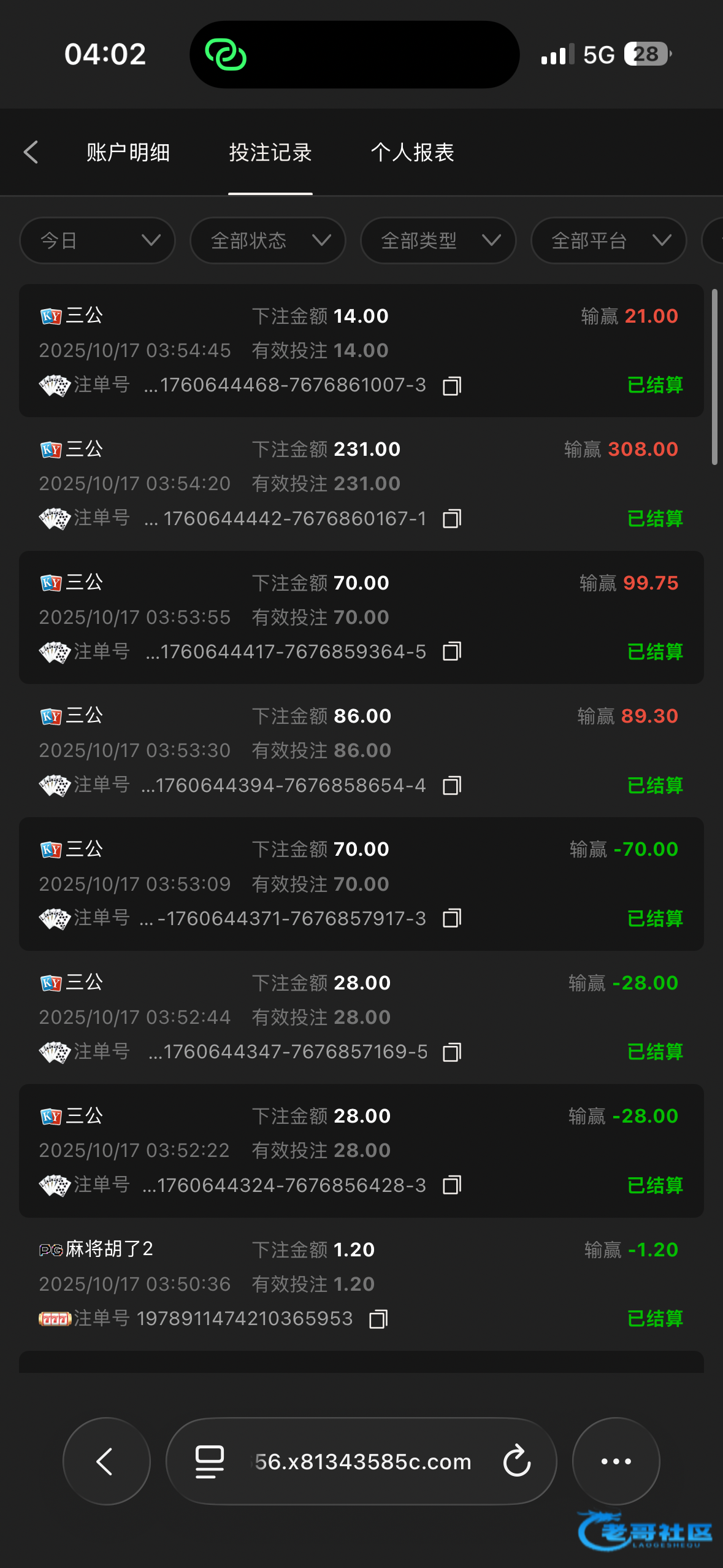Copy the order number ending 7676856428-3
723x1568 pixels.
(452, 1186)
